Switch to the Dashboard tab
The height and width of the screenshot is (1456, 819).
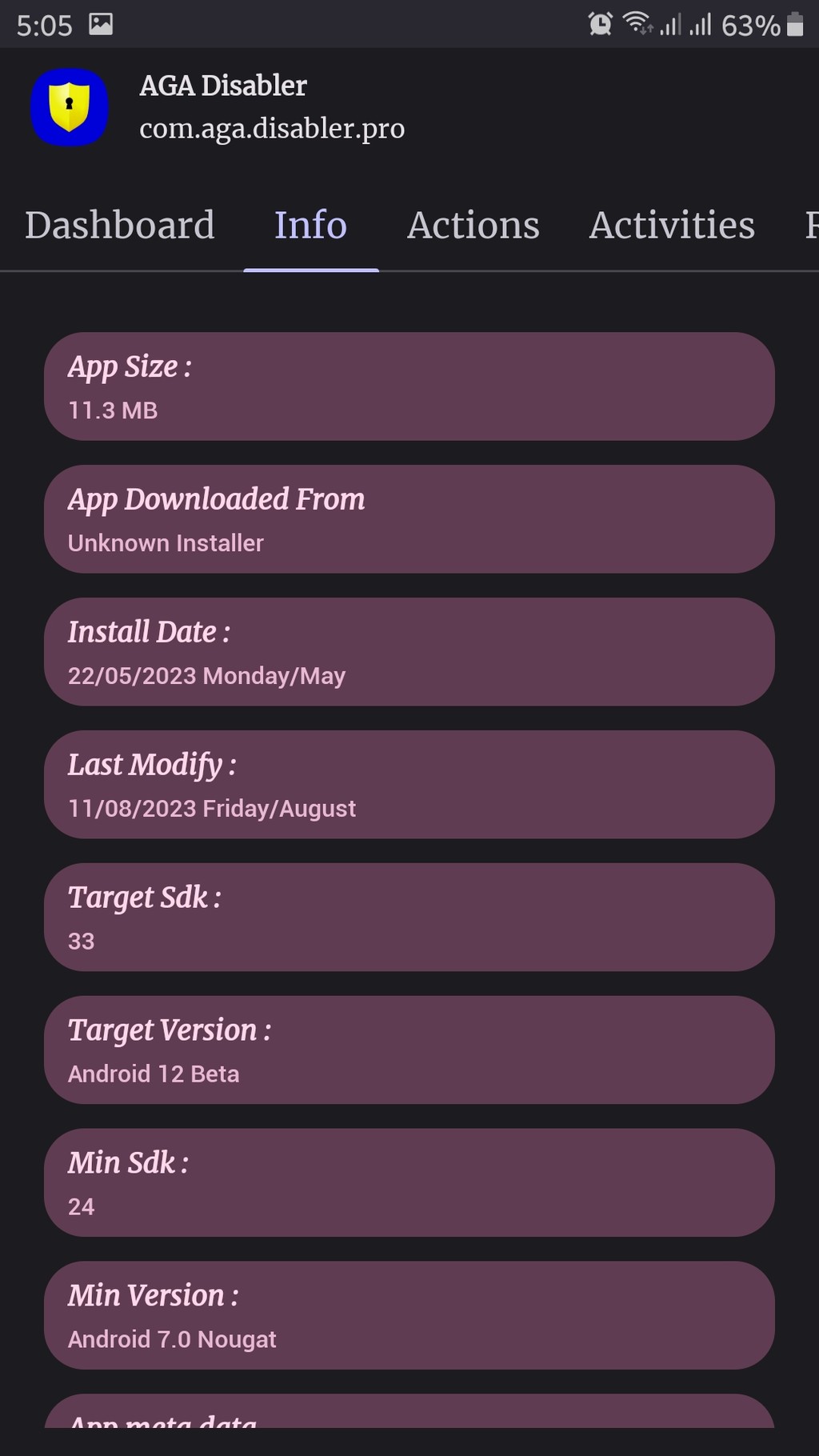120,225
